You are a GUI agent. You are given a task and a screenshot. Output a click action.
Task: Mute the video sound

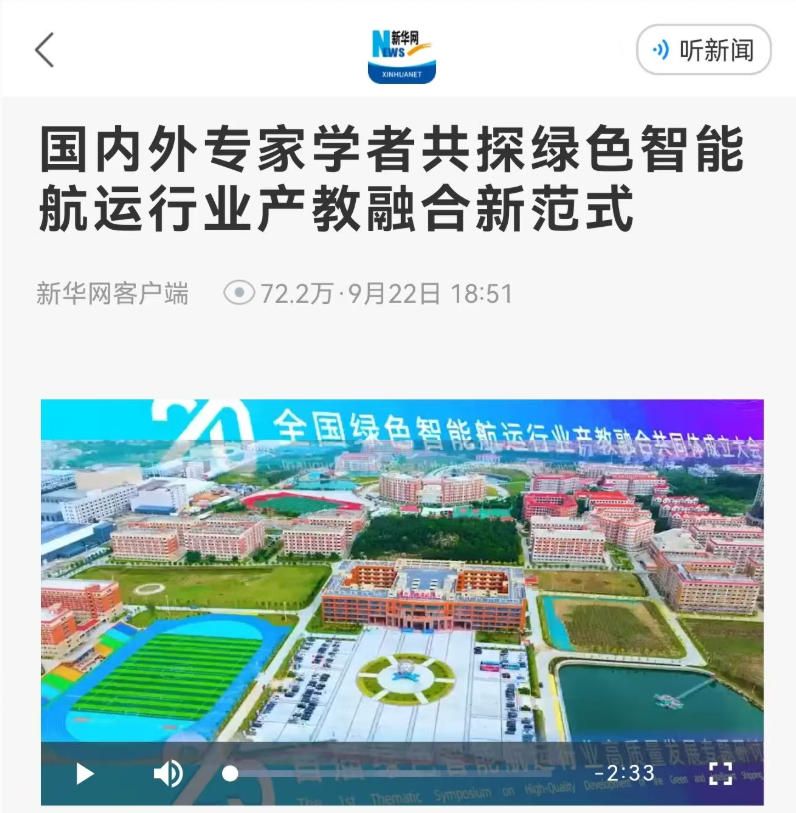167,773
